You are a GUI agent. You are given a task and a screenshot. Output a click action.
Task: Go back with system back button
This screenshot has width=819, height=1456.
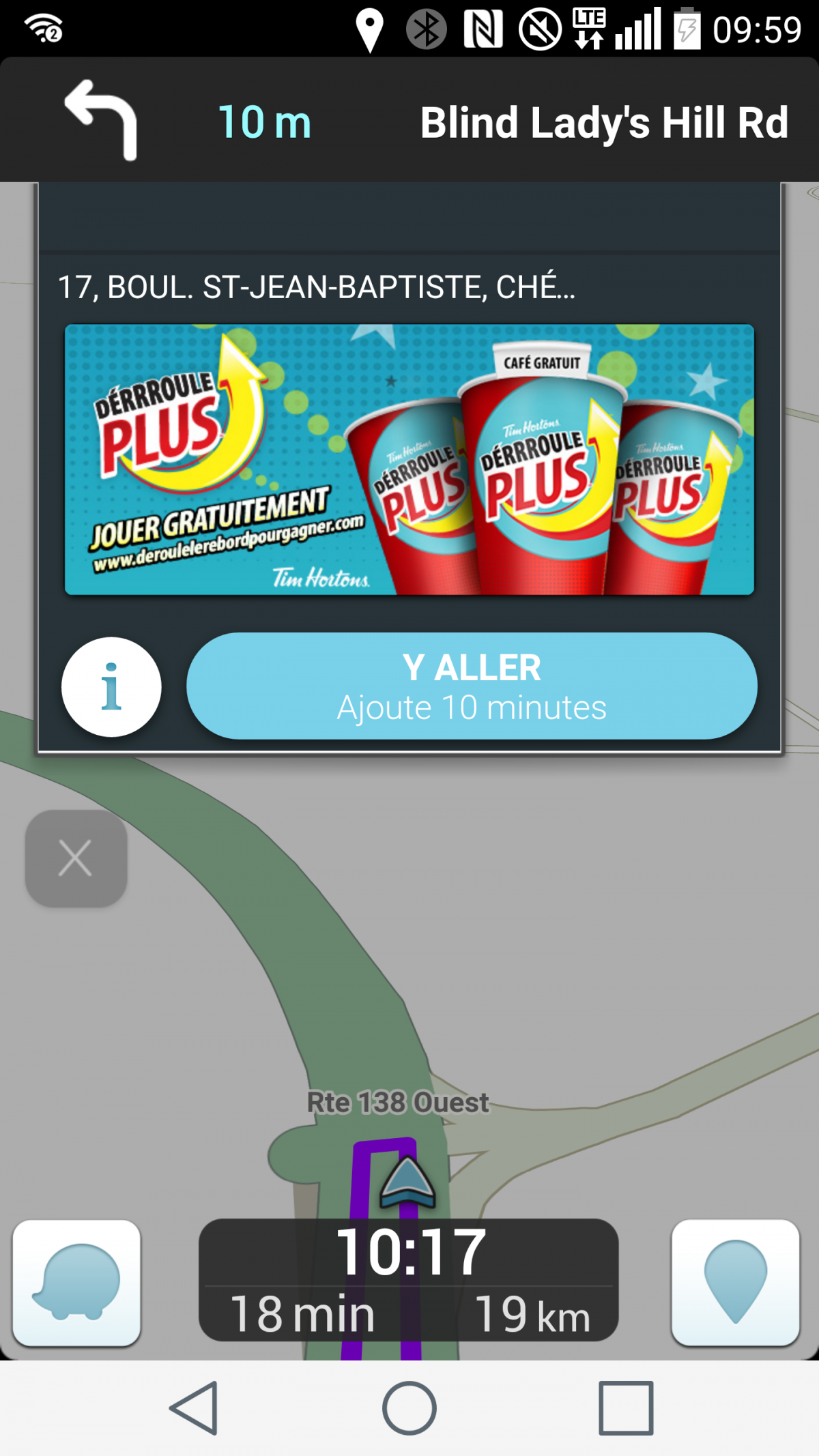[x=195, y=1408]
